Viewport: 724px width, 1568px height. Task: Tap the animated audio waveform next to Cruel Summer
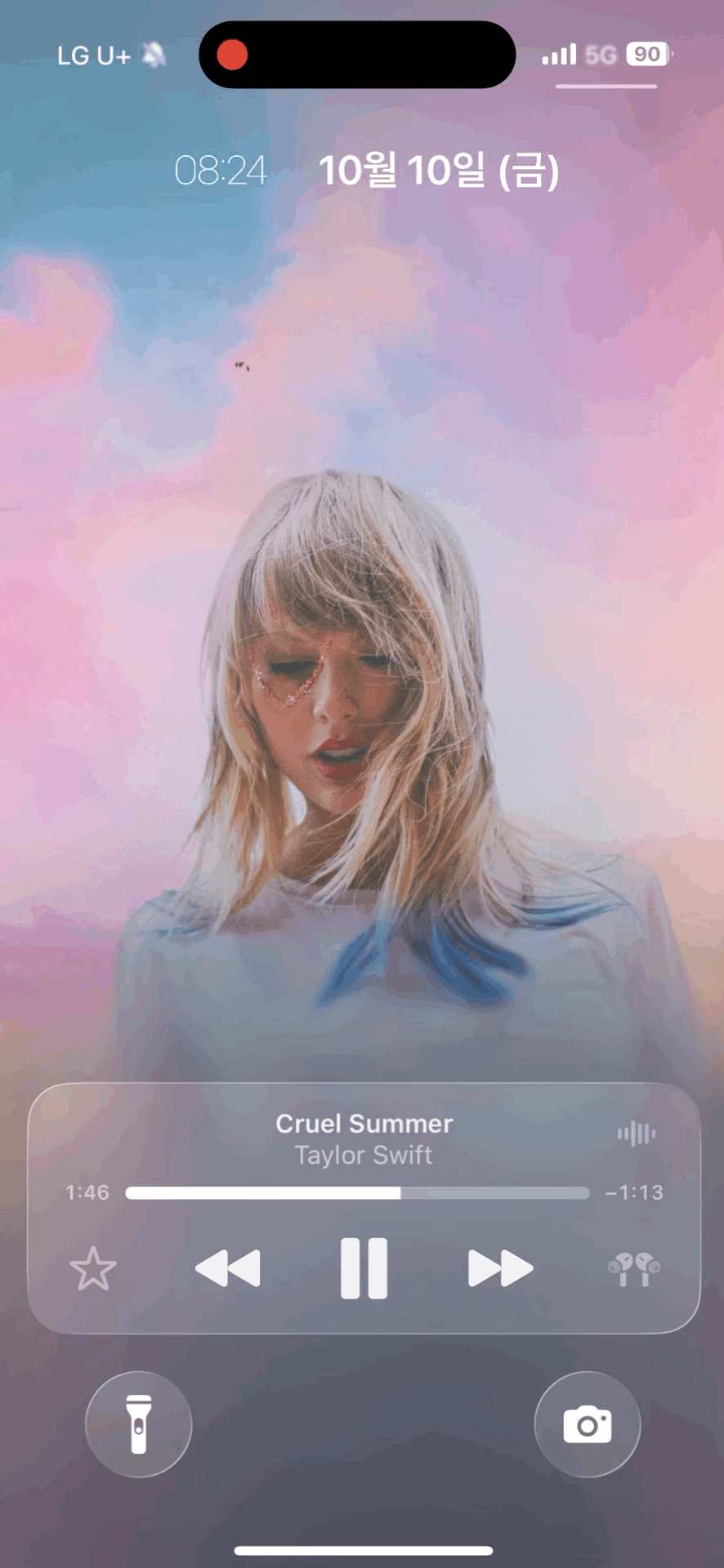(x=636, y=1134)
